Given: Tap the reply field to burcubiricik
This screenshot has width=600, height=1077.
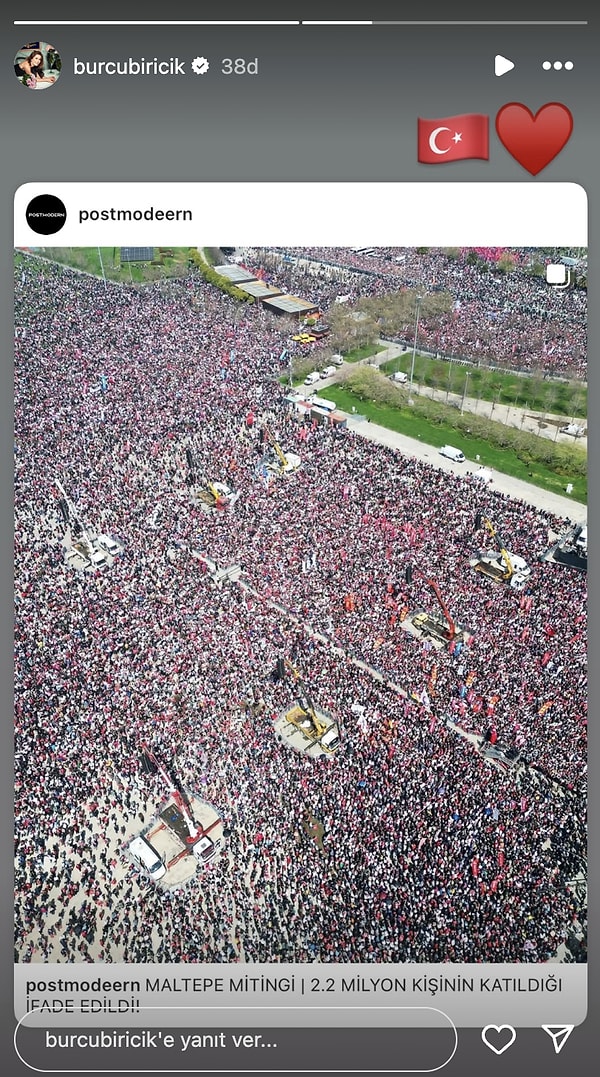Looking at the screenshot, I should click(235, 1039).
